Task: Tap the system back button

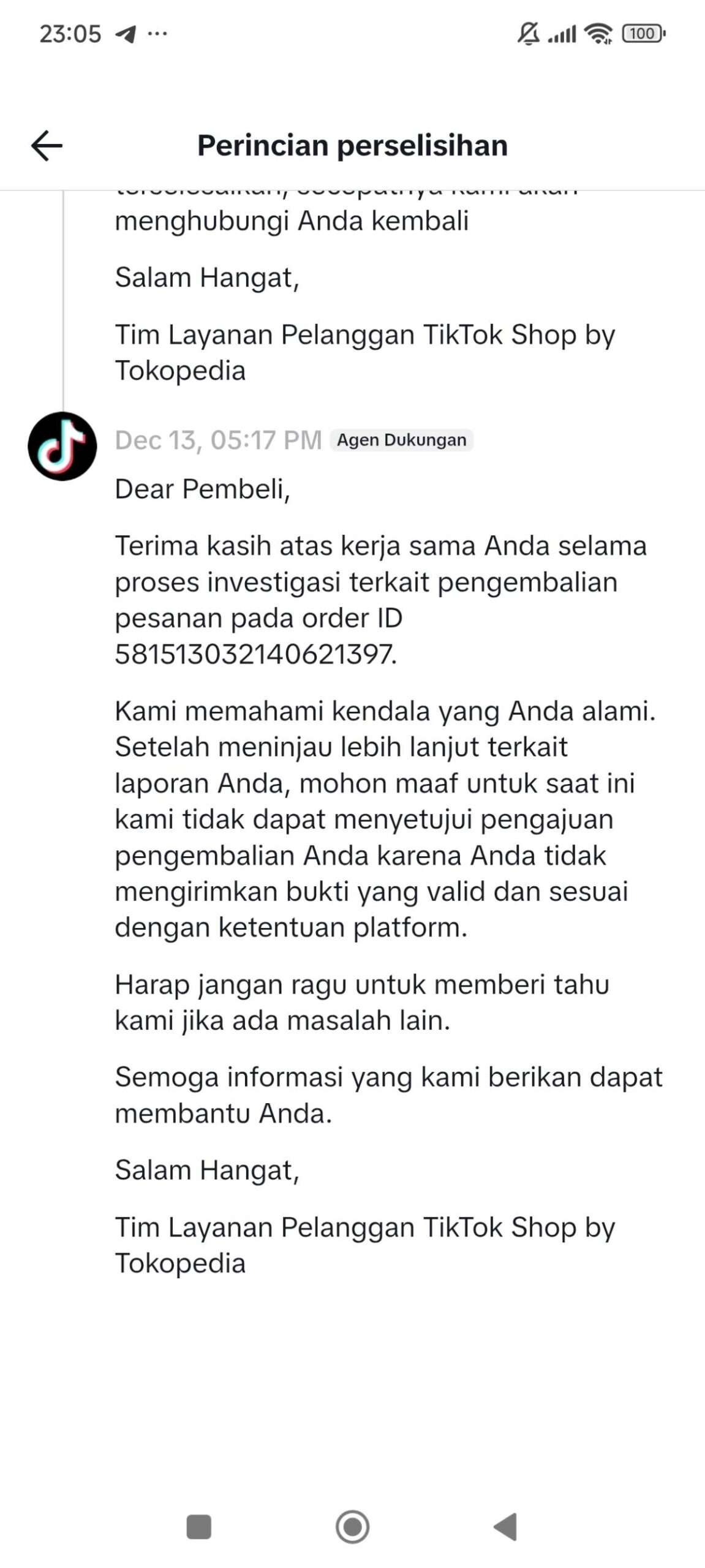Action: [x=506, y=1526]
